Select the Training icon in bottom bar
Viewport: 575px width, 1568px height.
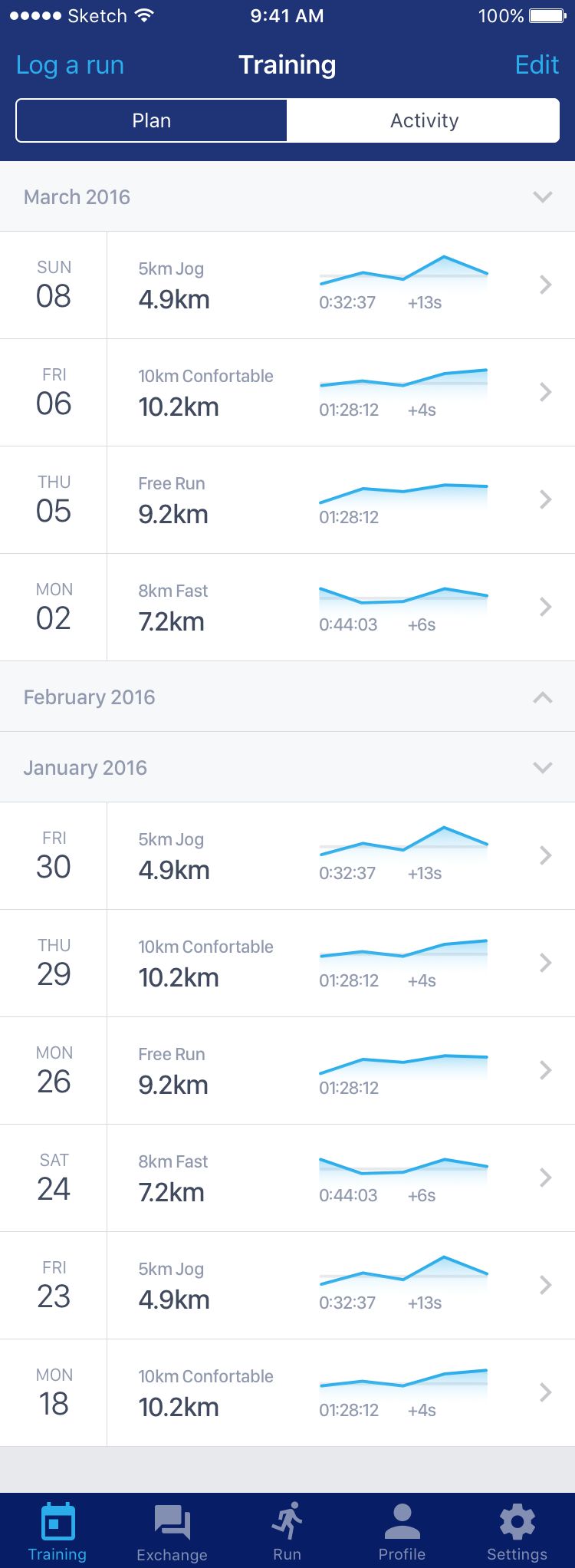(57, 1530)
